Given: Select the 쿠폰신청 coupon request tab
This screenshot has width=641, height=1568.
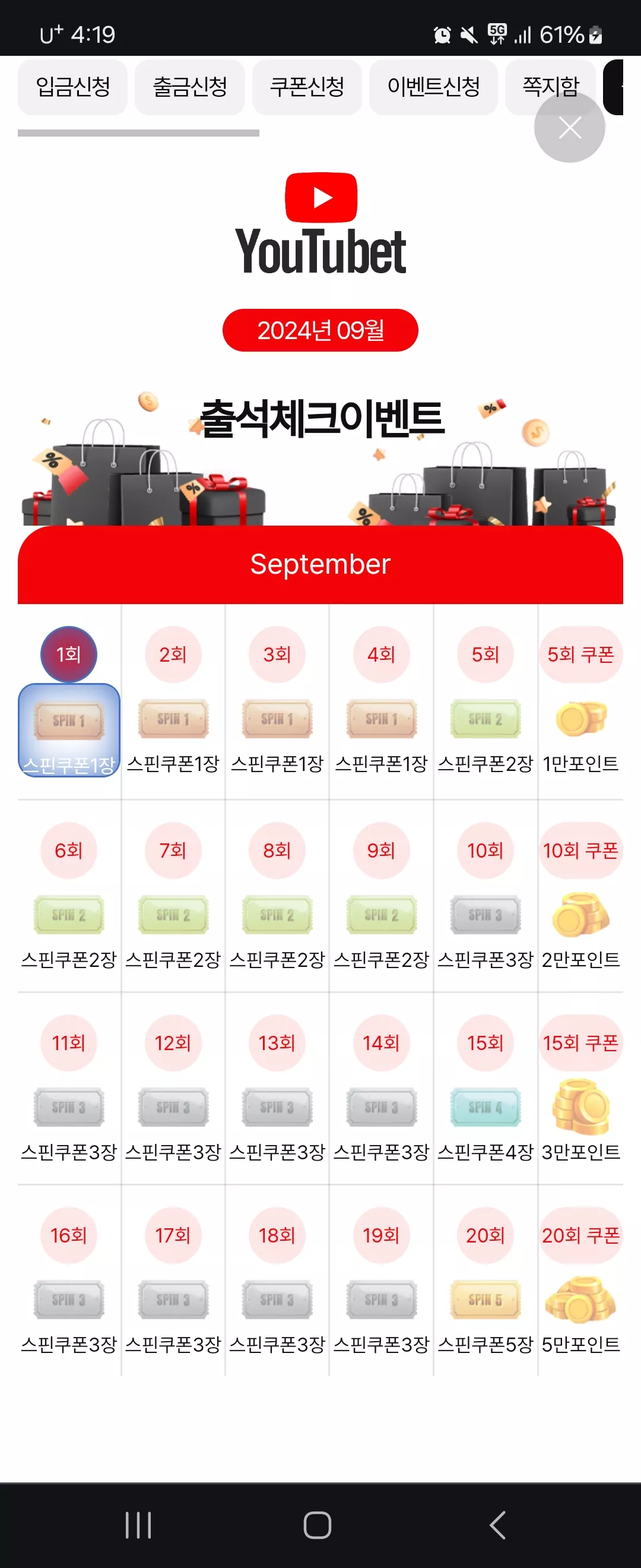Looking at the screenshot, I should [x=307, y=87].
